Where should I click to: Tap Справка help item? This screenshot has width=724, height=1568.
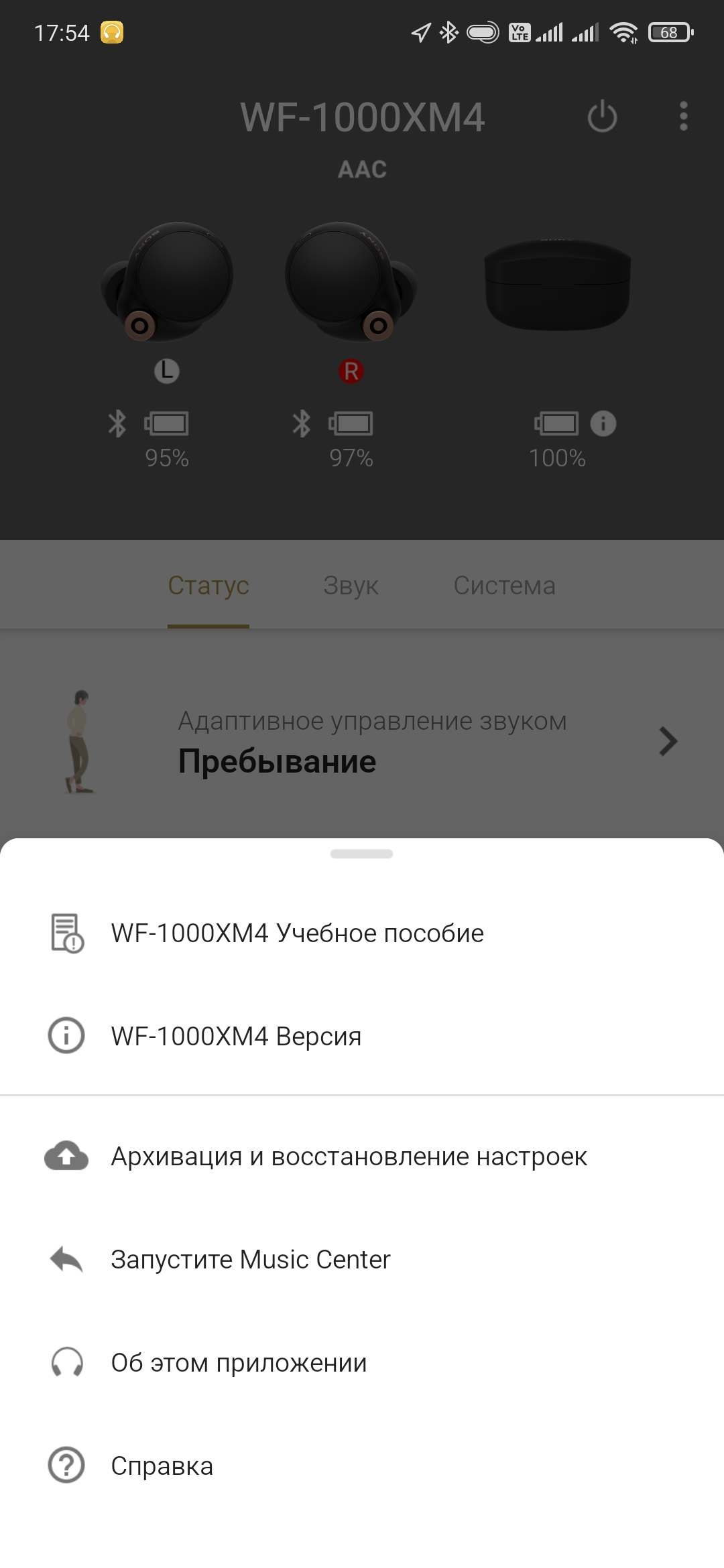162,1466
